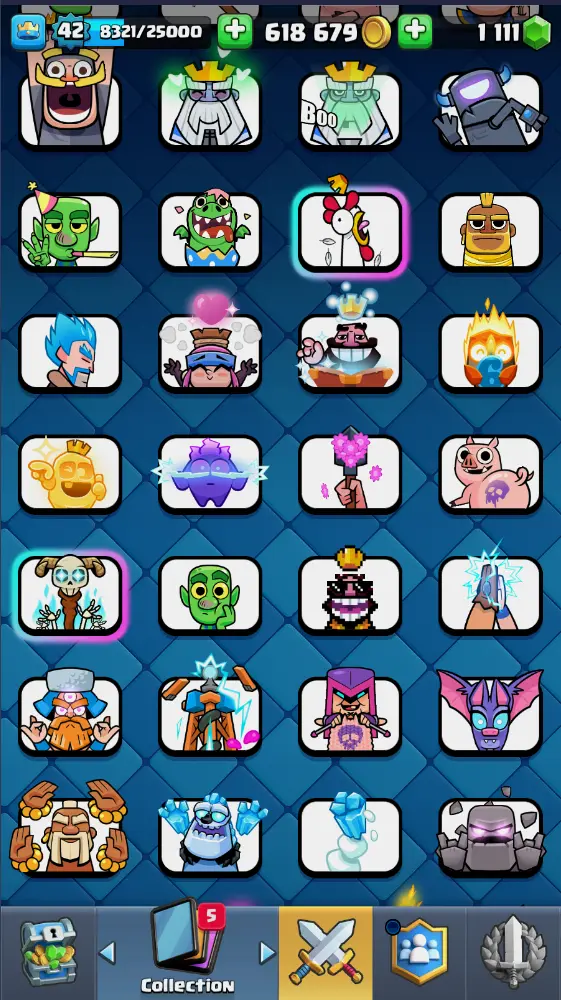Add gems with the plus button
The image size is (561, 1000).
[x=415, y=32]
